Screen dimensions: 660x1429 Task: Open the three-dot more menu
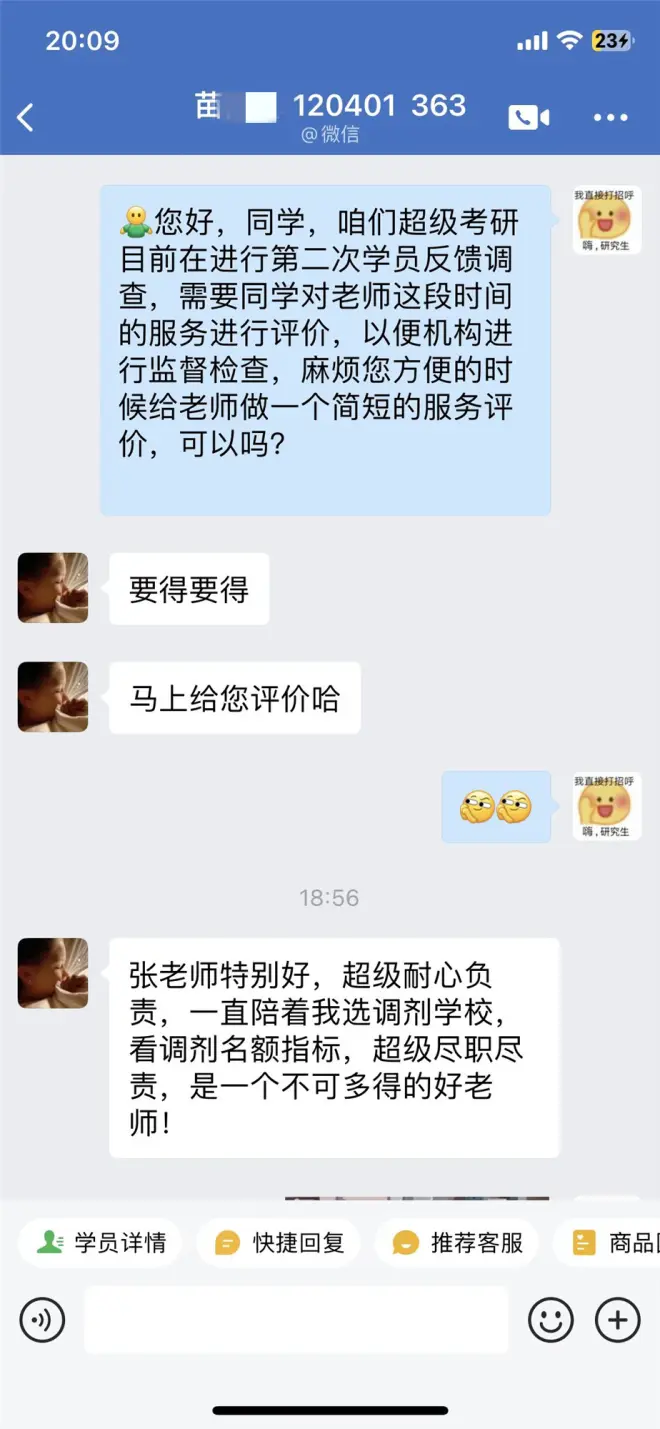pos(610,118)
